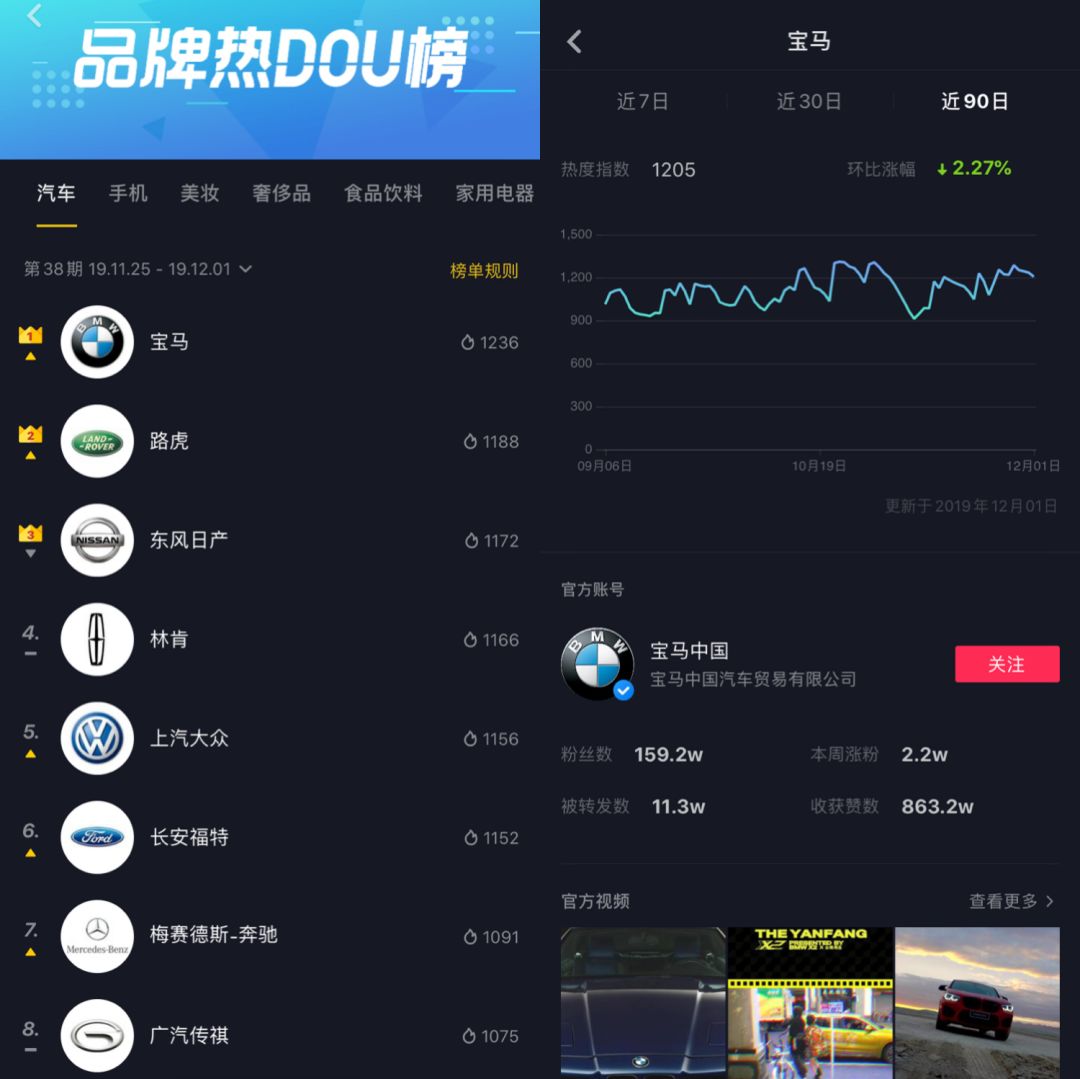Switch to the 手机 category tab
The width and height of the screenshot is (1080, 1079).
(128, 193)
